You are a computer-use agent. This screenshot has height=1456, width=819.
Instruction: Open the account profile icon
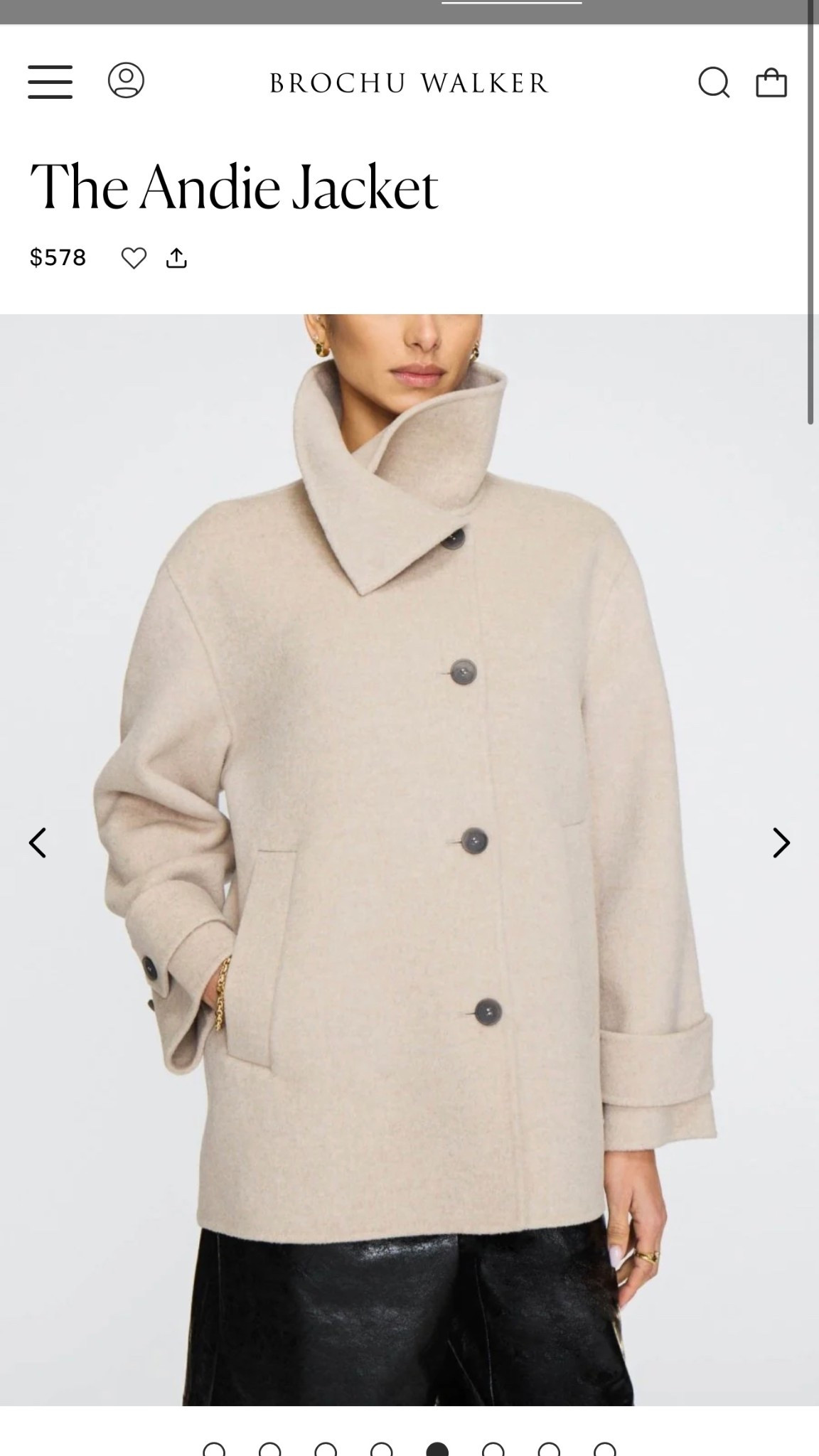(x=126, y=80)
